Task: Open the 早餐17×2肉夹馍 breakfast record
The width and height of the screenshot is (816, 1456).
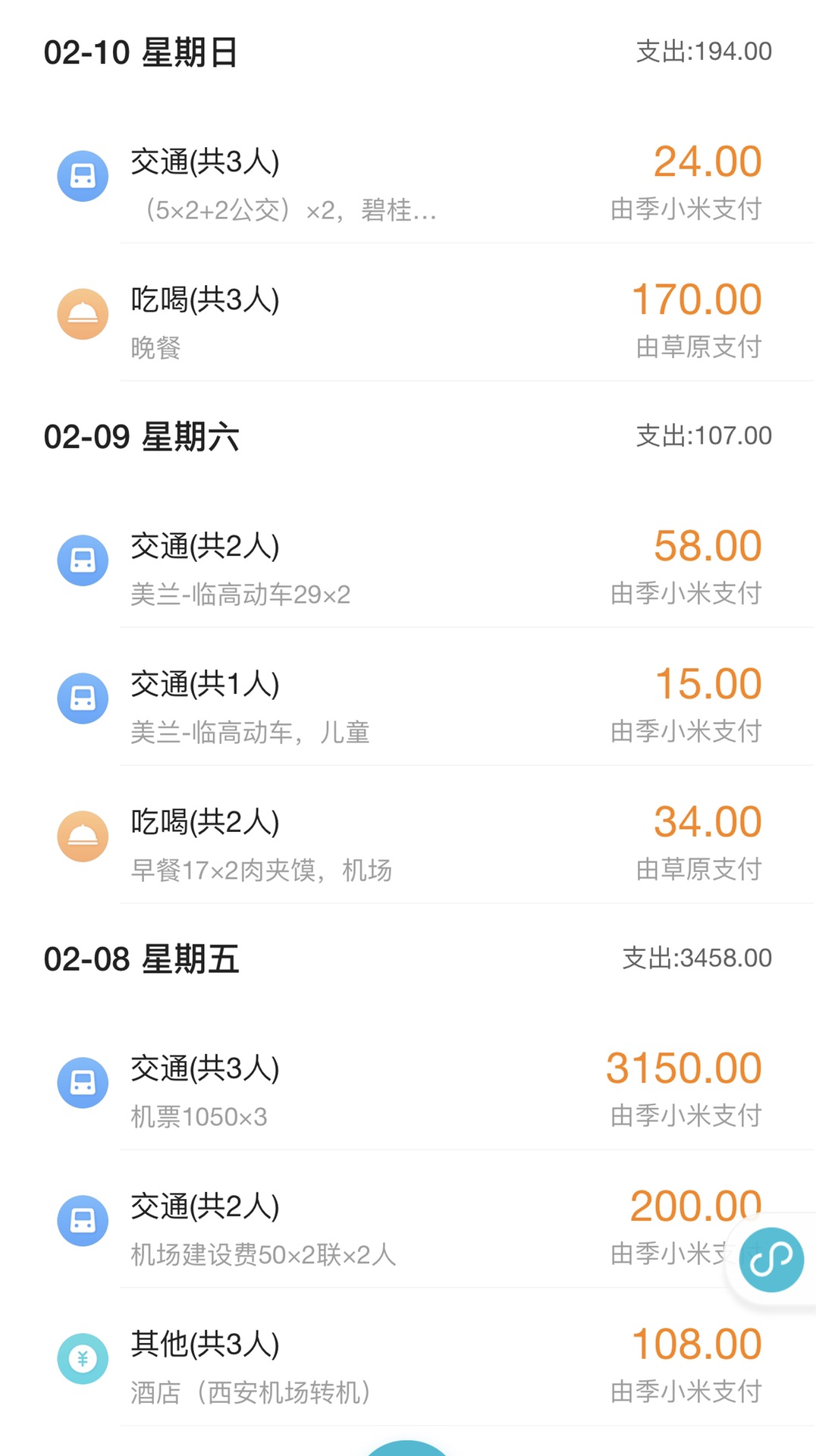Action: (410, 844)
